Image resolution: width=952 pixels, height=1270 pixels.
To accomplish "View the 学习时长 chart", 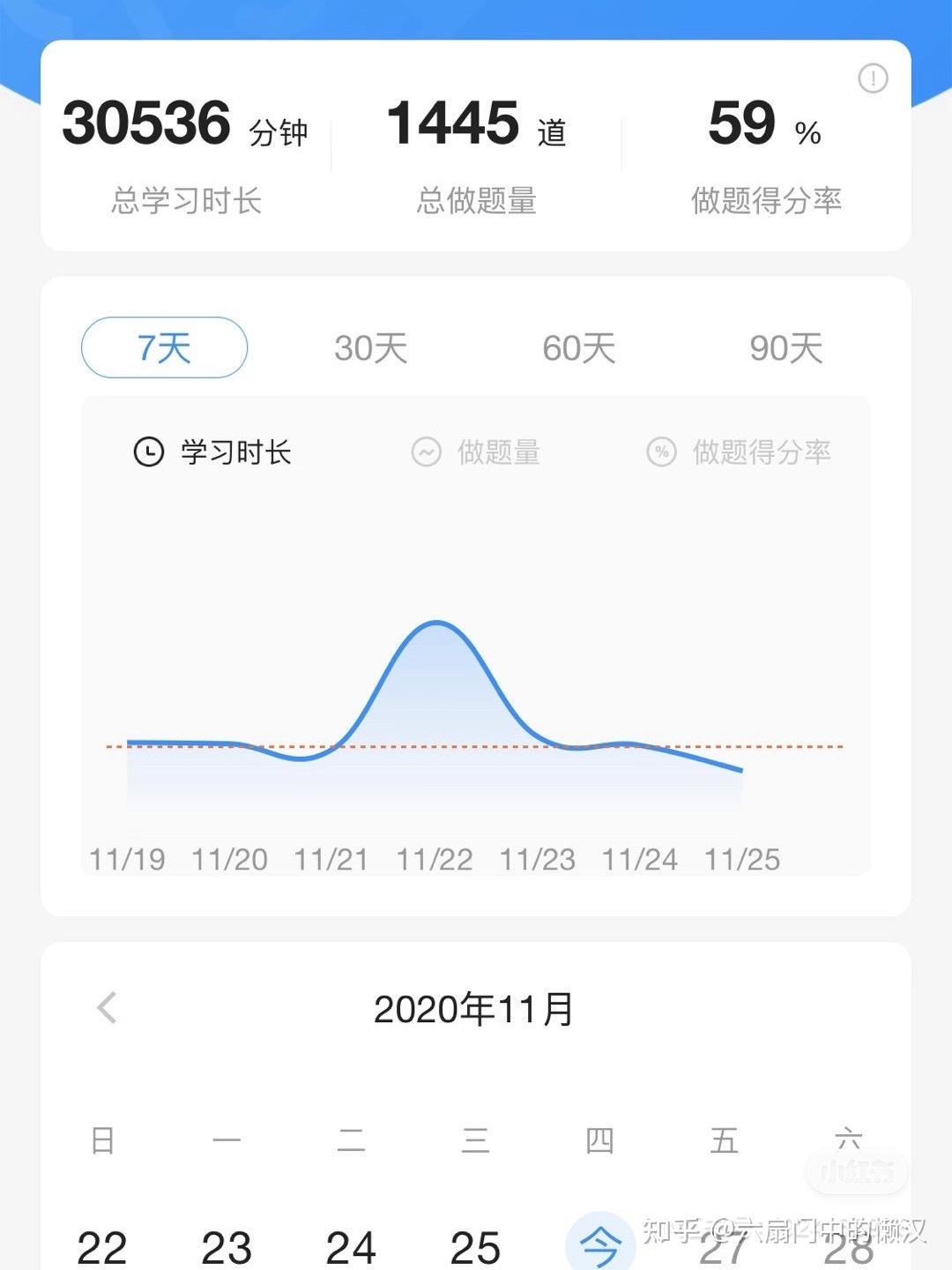I will (212, 452).
